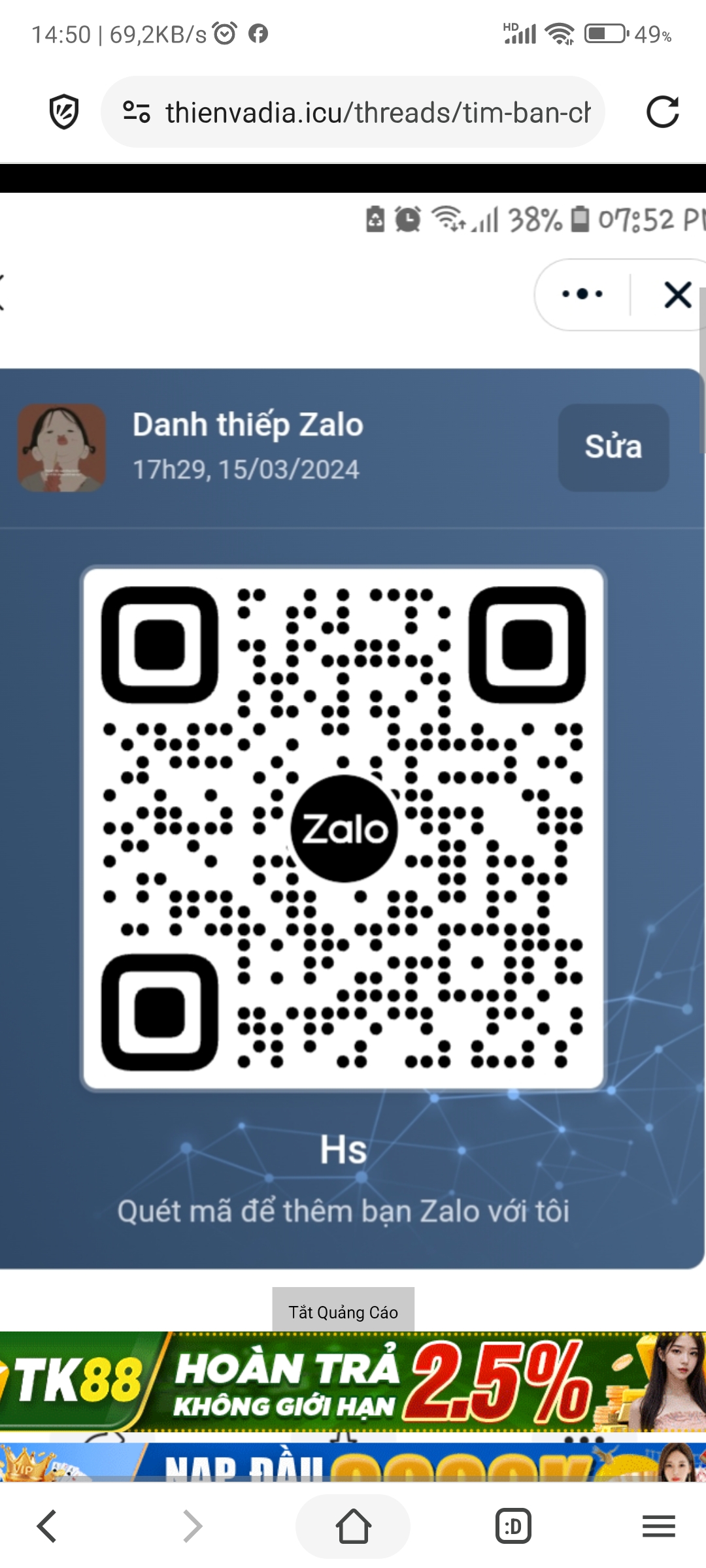Open the browser tabs switcher

pyautogui.click(x=513, y=1526)
